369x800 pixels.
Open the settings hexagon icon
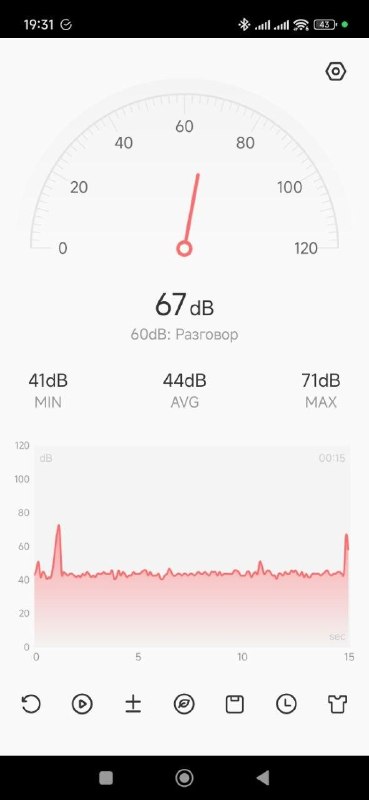[x=336, y=71]
